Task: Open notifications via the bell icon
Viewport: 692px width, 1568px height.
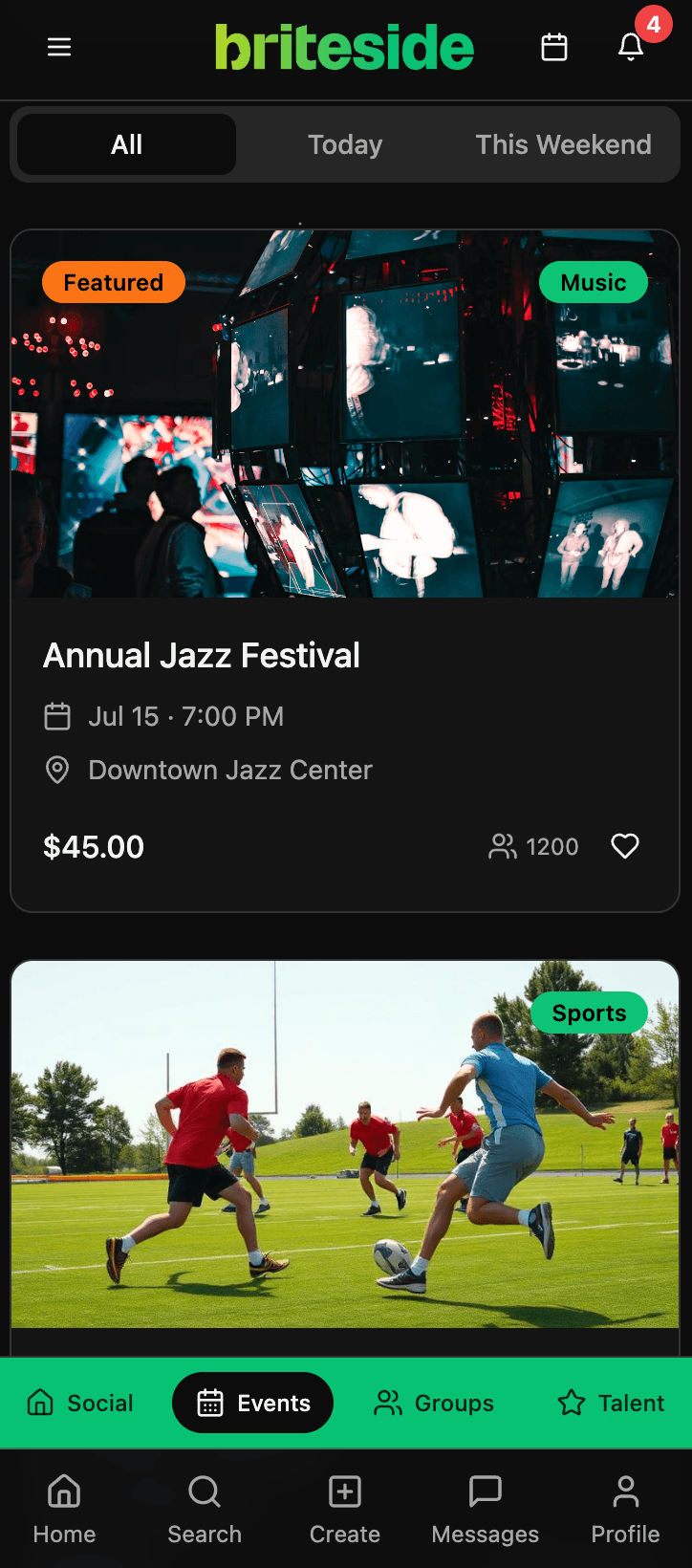Action: click(x=630, y=46)
